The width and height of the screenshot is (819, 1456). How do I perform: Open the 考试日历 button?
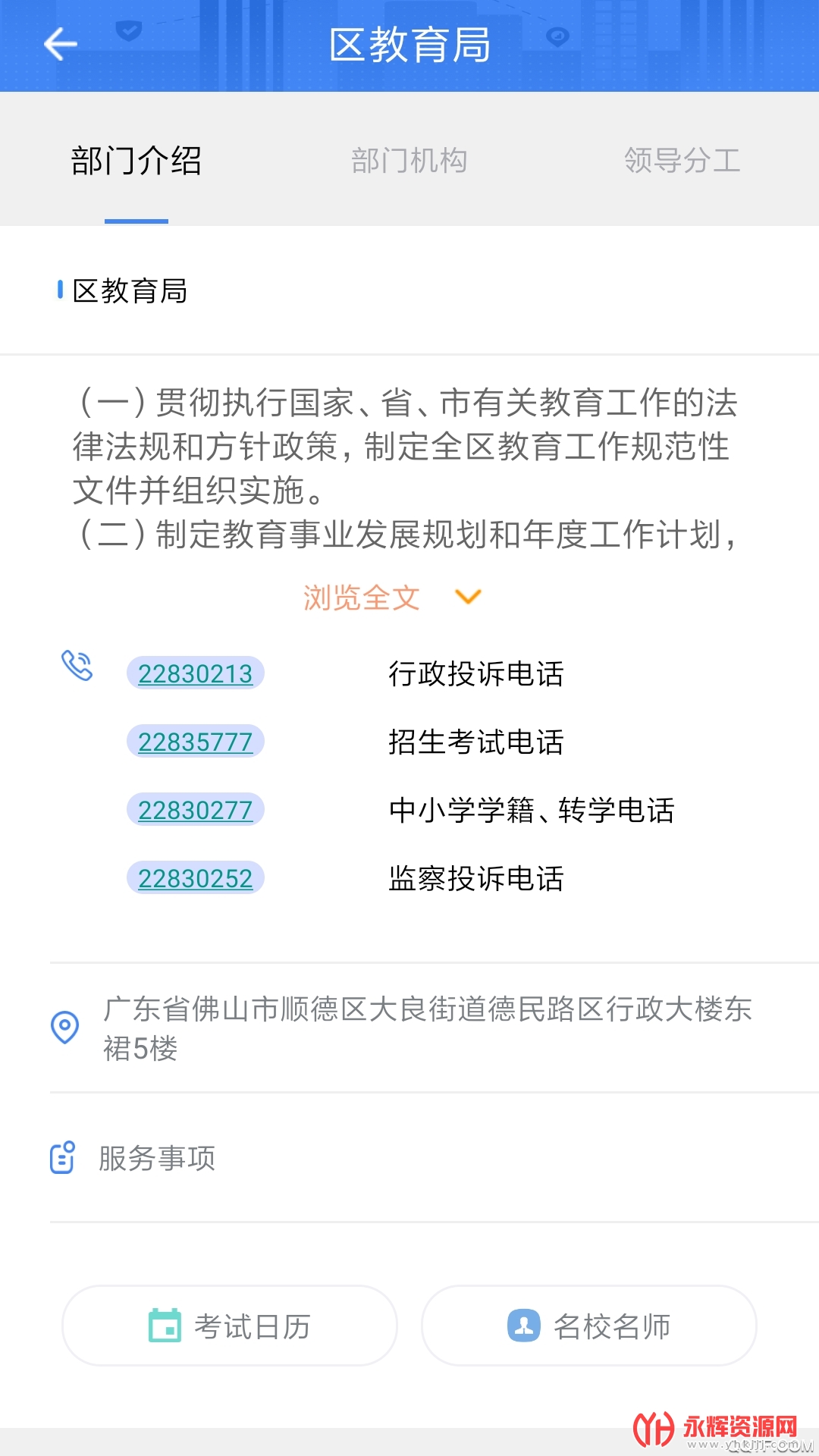coord(230,1326)
